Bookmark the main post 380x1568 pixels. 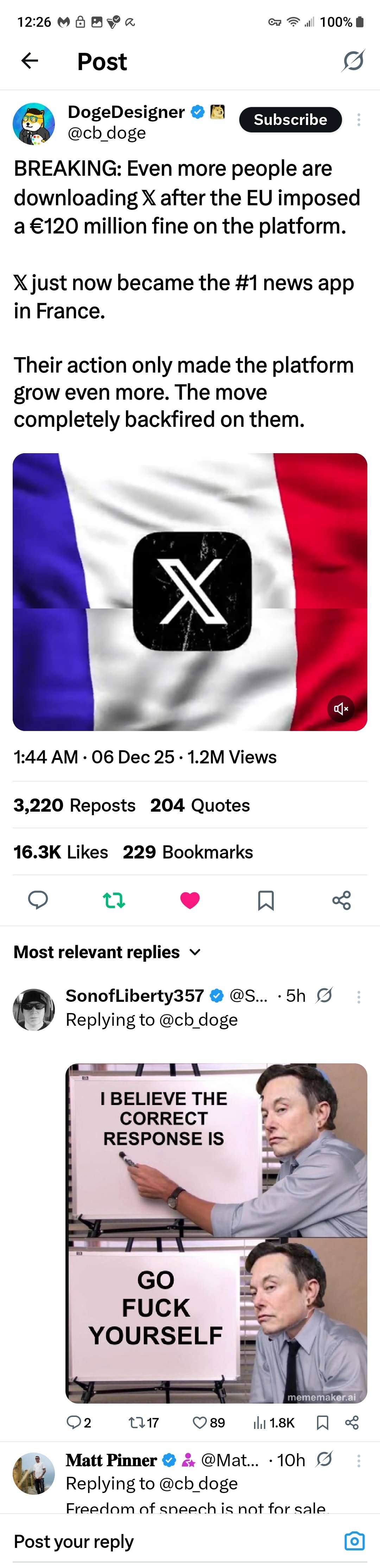[266, 900]
